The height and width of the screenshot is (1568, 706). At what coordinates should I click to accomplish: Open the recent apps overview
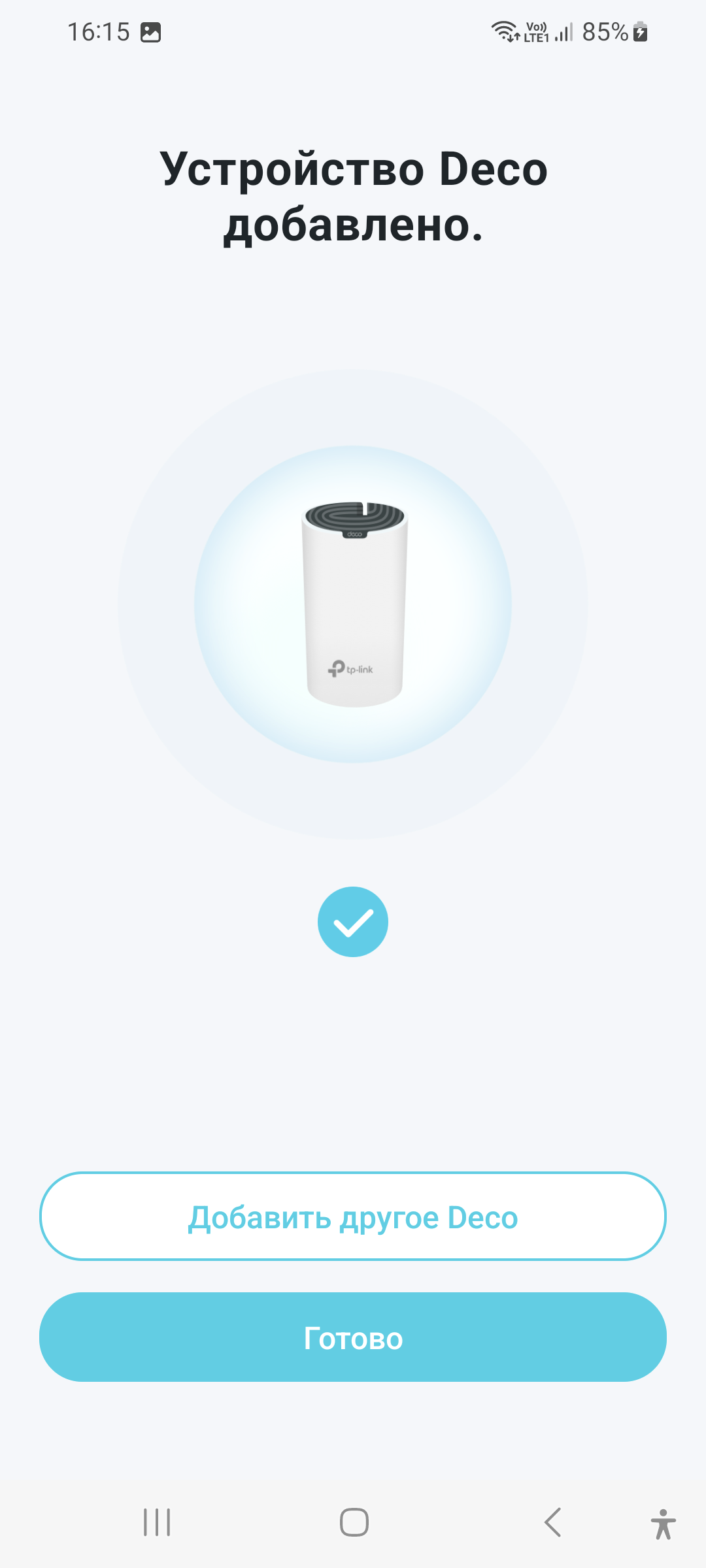[157, 1522]
